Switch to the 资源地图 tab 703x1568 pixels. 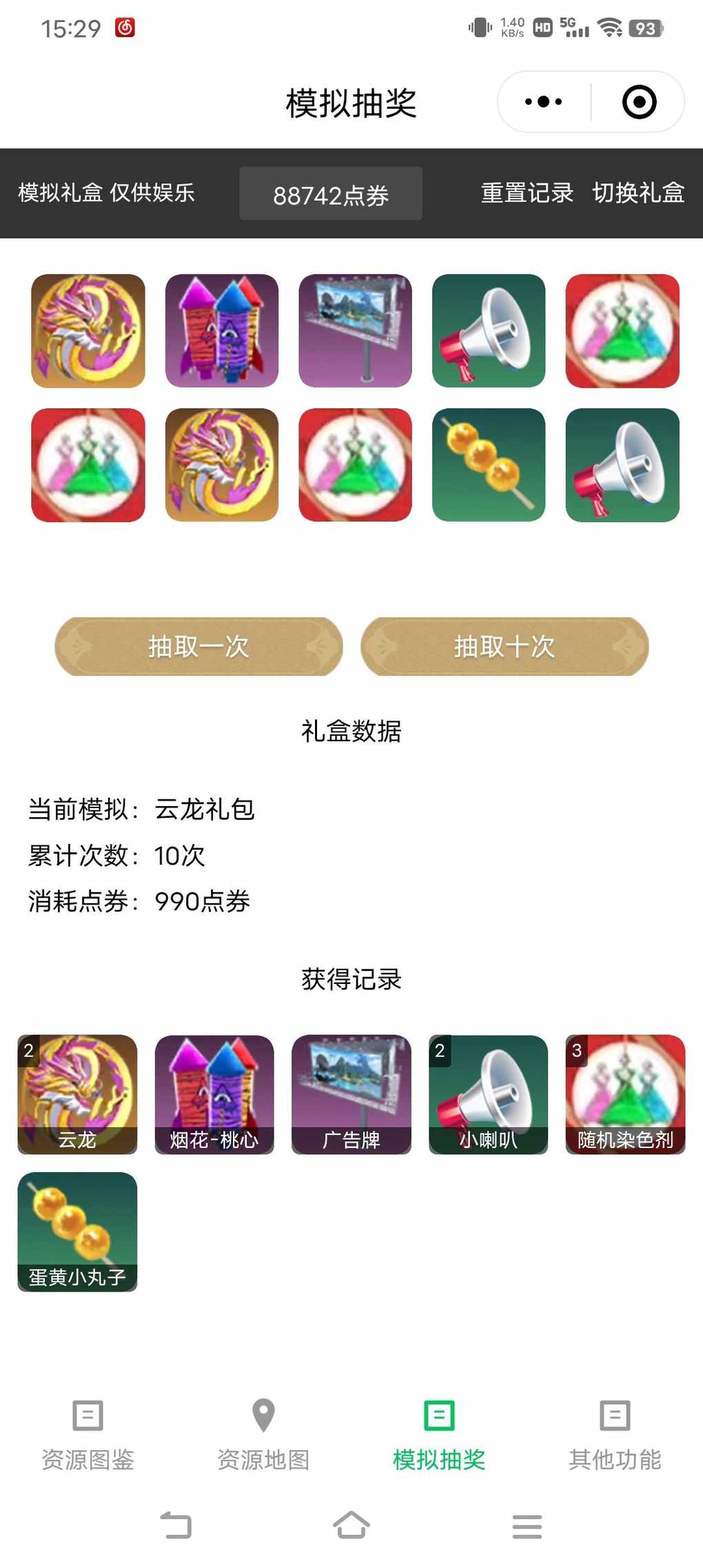[x=263, y=1436]
